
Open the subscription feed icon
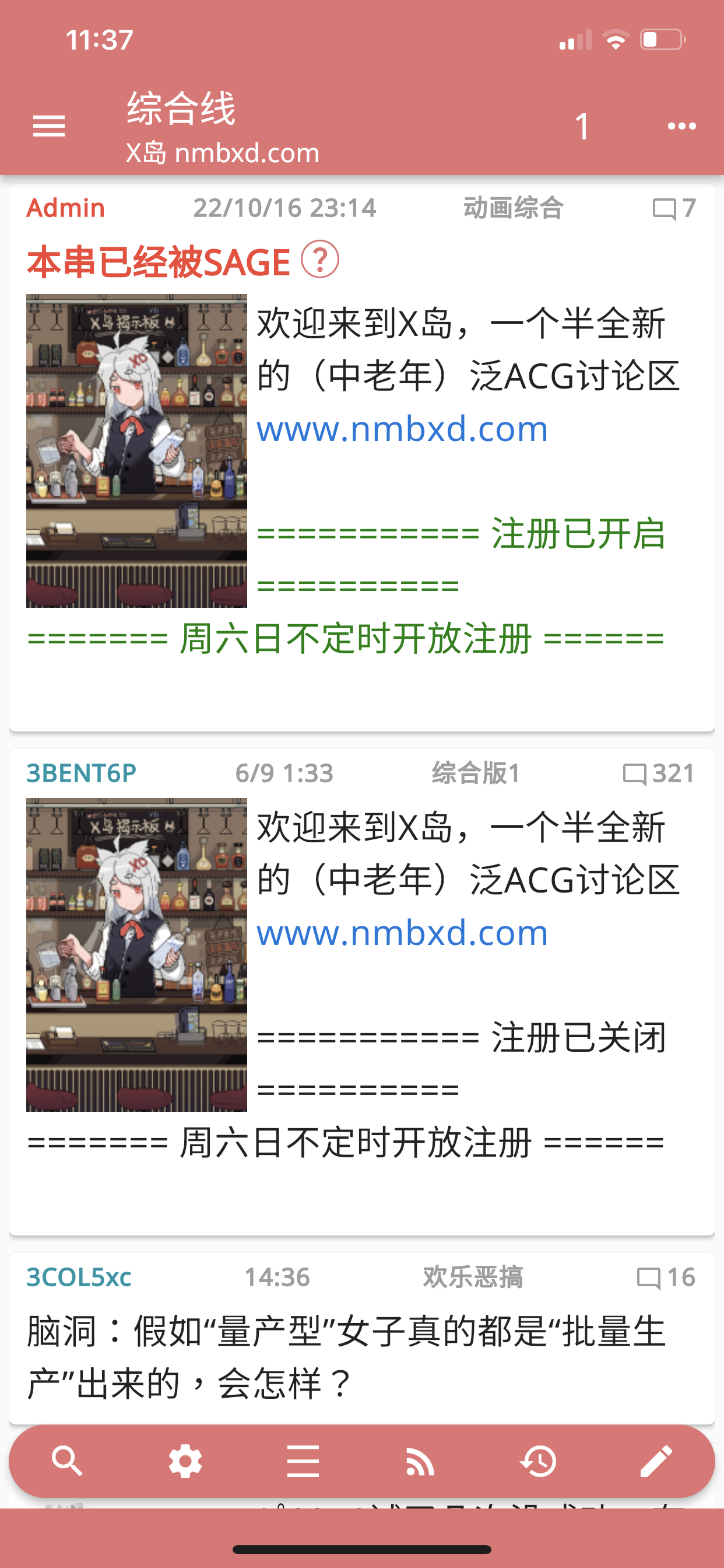pos(420,1461)
